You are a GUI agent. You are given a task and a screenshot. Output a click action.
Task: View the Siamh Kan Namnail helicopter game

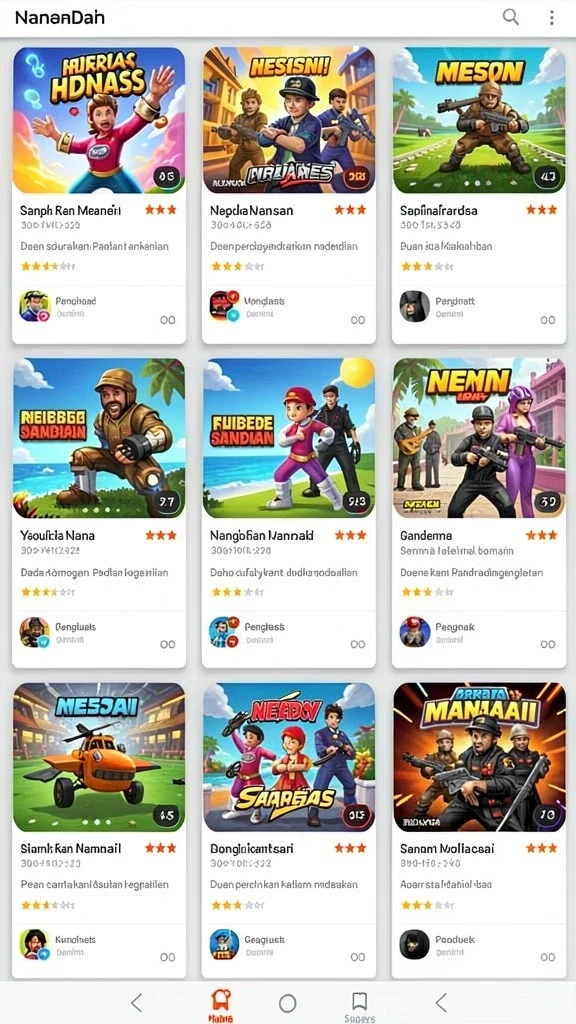pos(99,829)
